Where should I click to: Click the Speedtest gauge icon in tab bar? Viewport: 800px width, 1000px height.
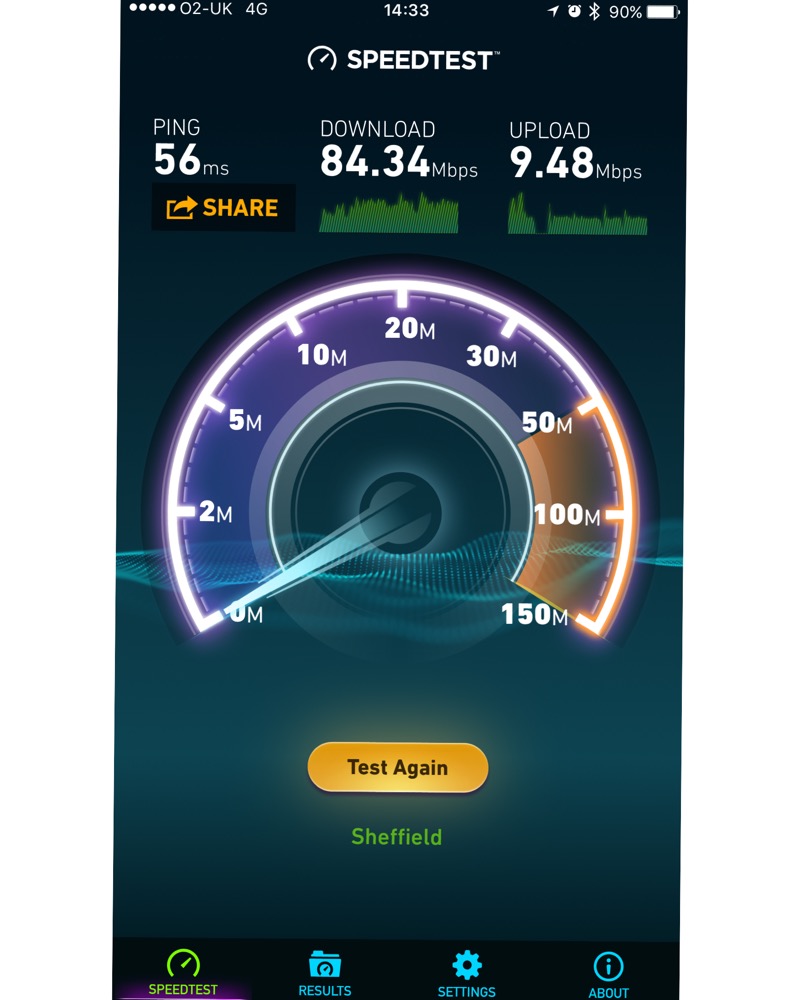(x=184, y=963)
